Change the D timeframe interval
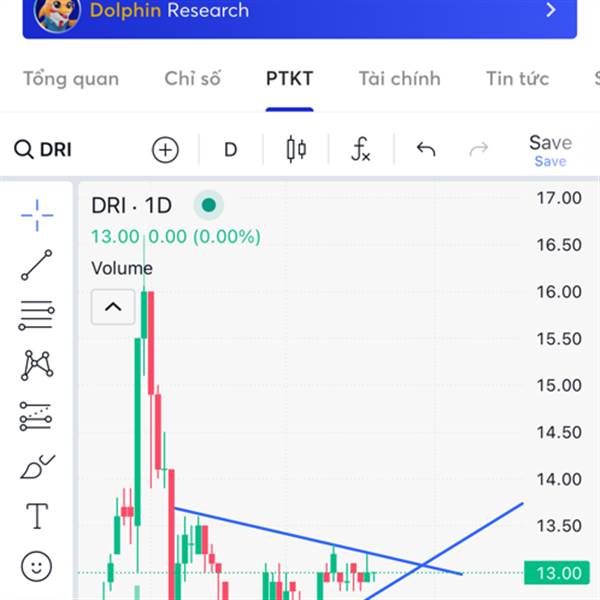This screenshot has height=600, width=600. pos(230,150)
